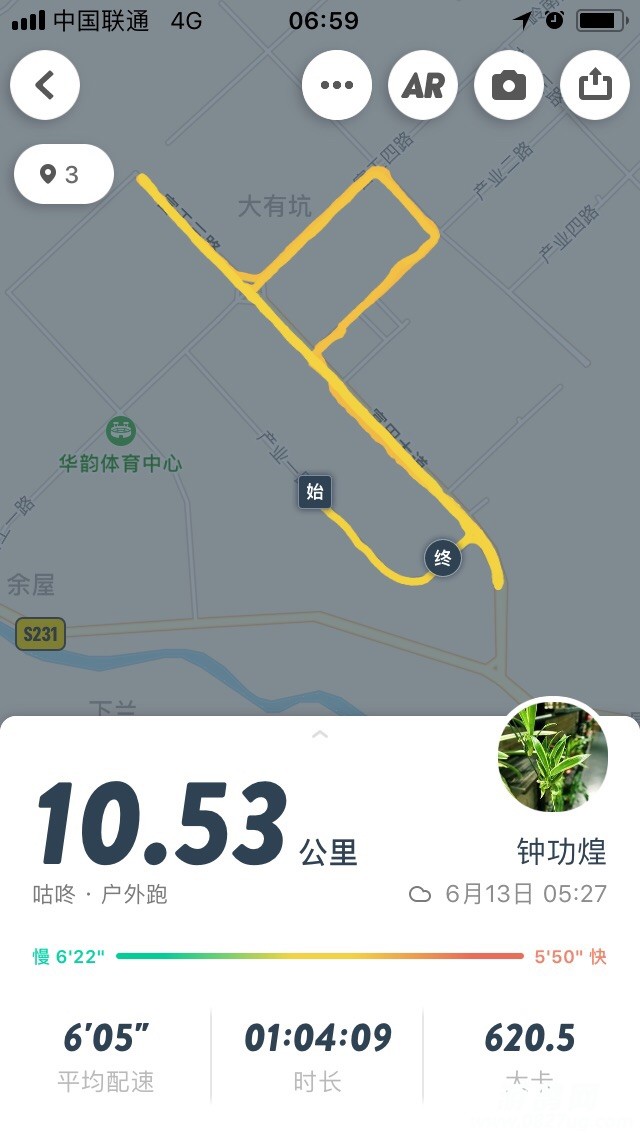Go back using the arrow button
The image size is (640, 1136).
(x=45, y=85)
